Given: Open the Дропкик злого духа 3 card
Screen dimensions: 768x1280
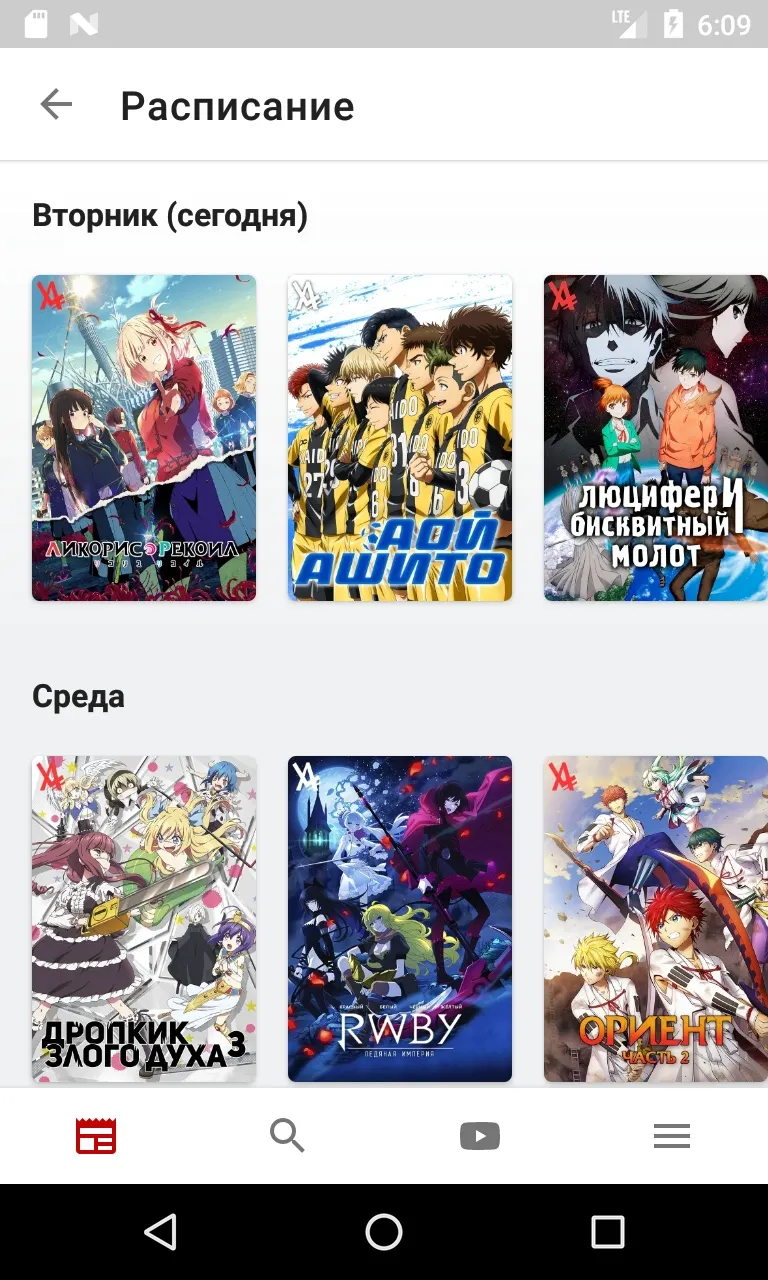Looking at the screenshot, I should [x=144, y=919].
